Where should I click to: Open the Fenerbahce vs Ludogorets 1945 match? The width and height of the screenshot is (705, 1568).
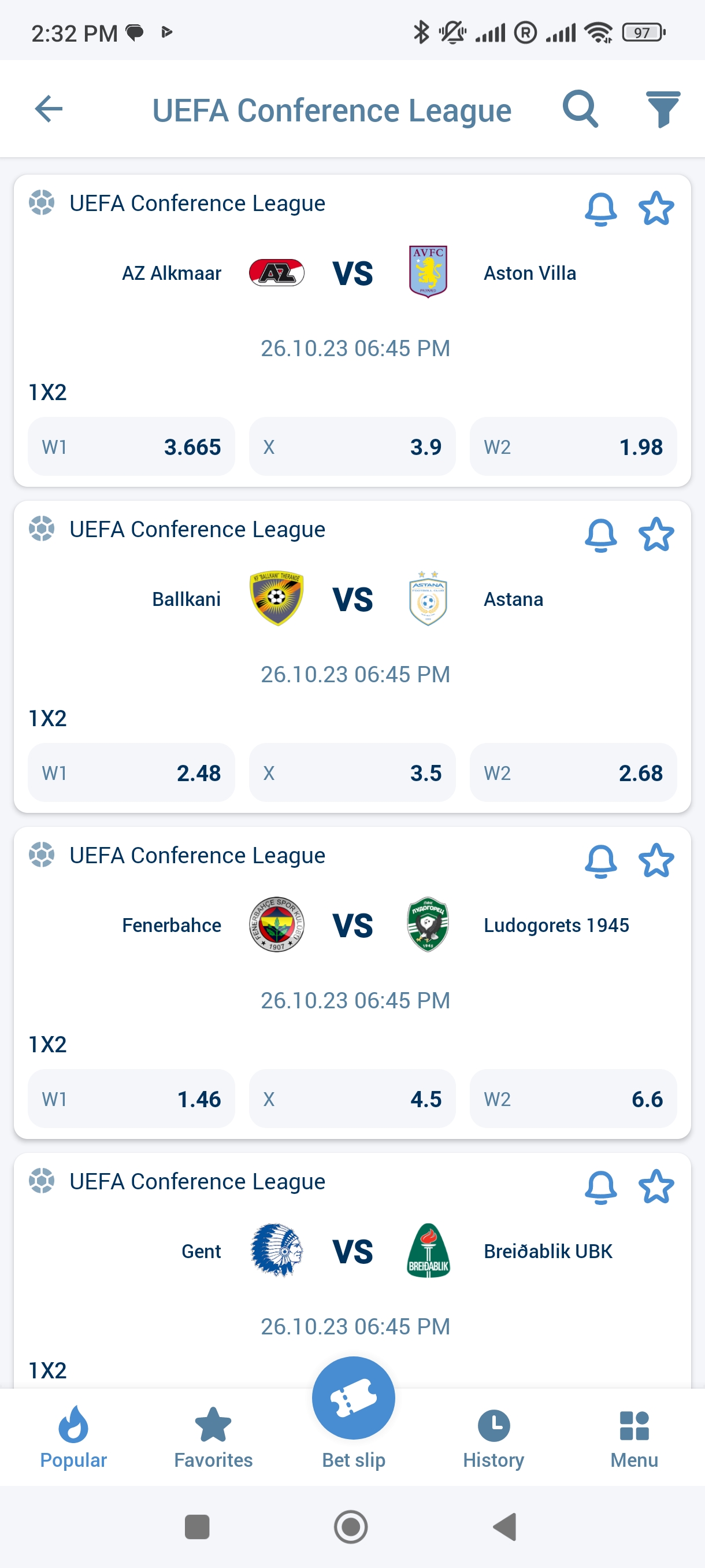(x=352, y=925)
